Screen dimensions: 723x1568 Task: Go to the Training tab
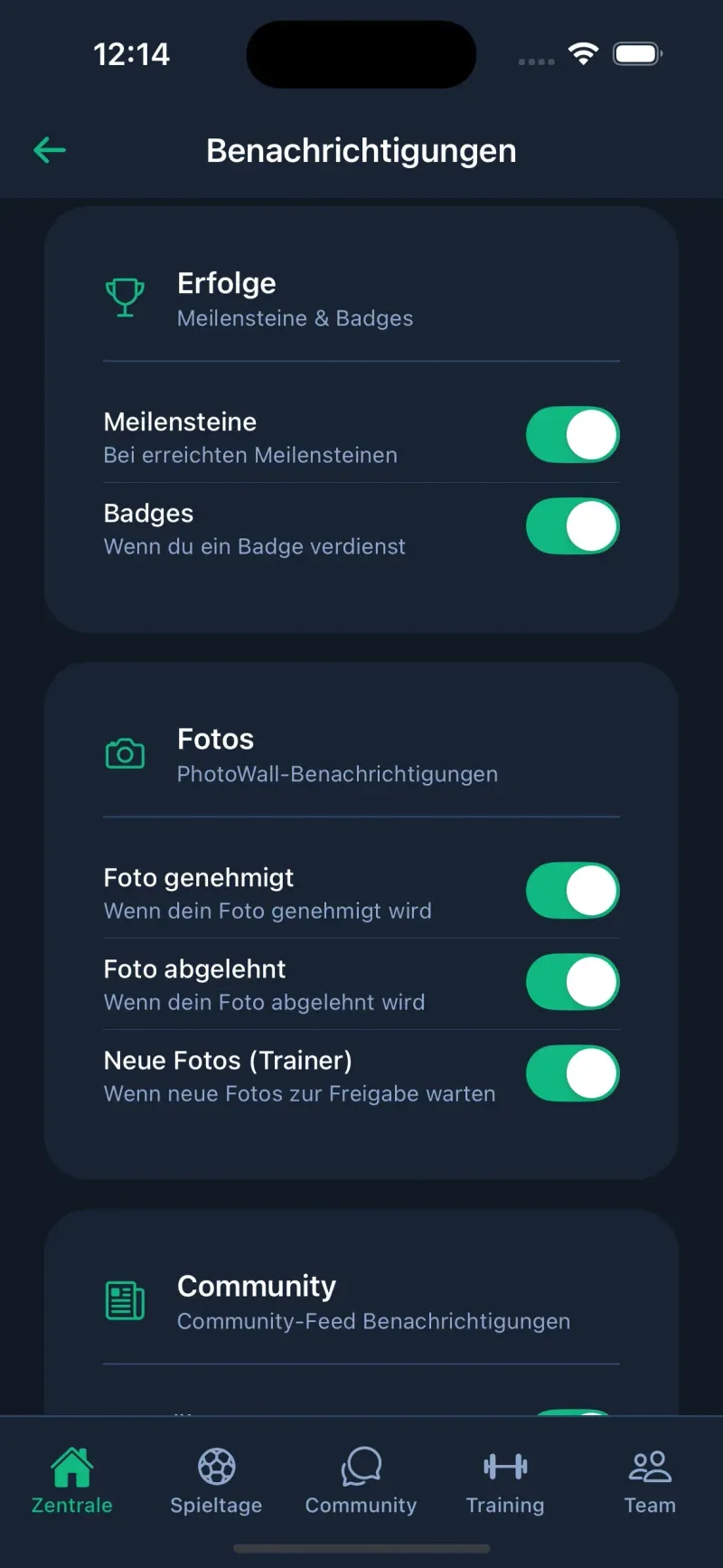(x=505, y=1481)
